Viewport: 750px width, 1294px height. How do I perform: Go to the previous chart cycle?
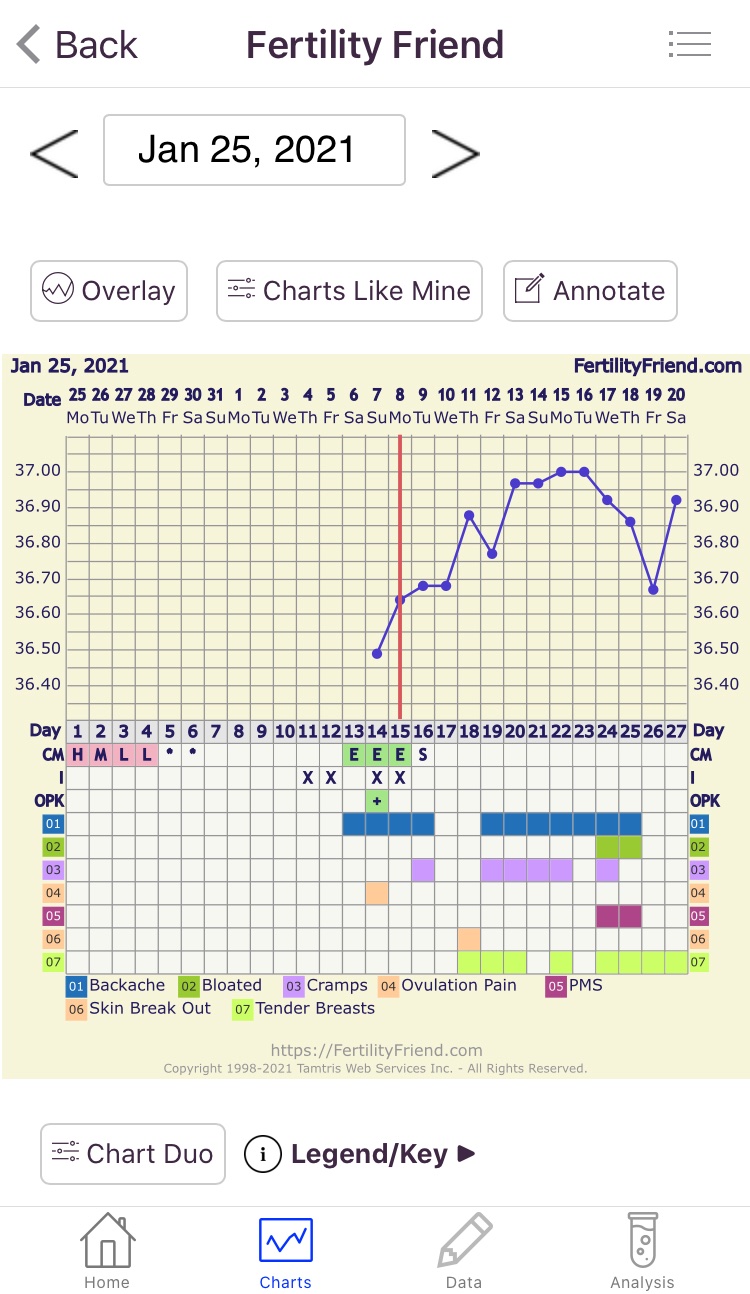(x=54, y=151)
